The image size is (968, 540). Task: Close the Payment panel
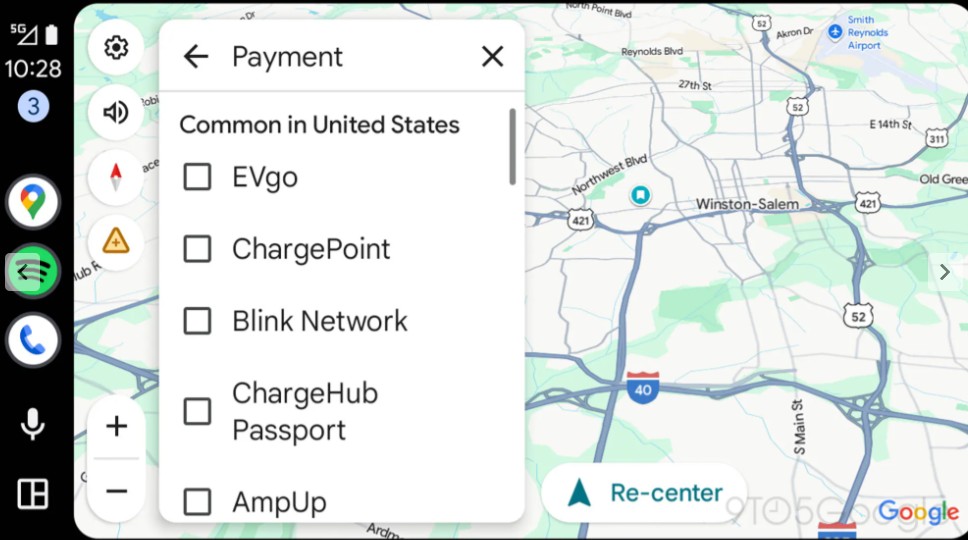tap(492, 57)
